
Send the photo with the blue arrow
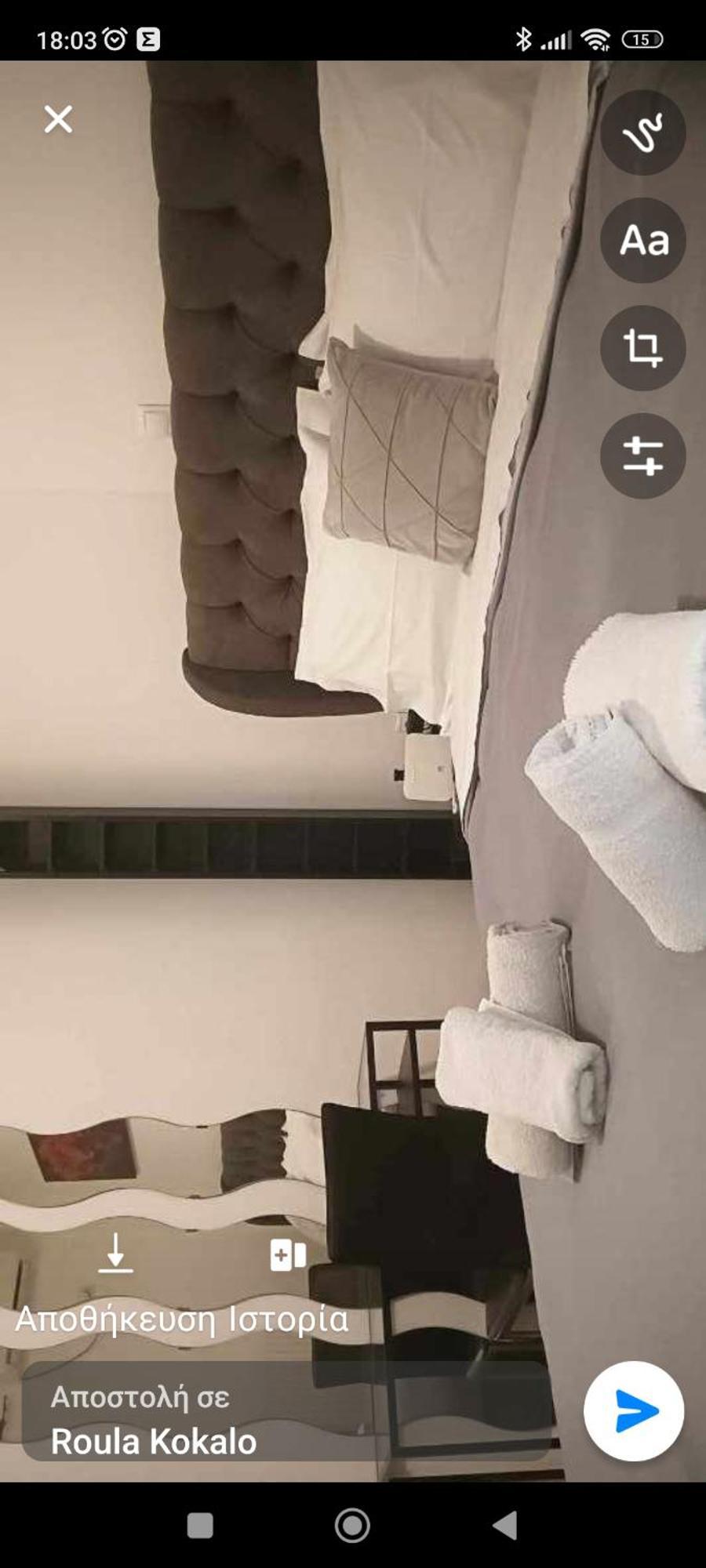tap(634, 1411)
